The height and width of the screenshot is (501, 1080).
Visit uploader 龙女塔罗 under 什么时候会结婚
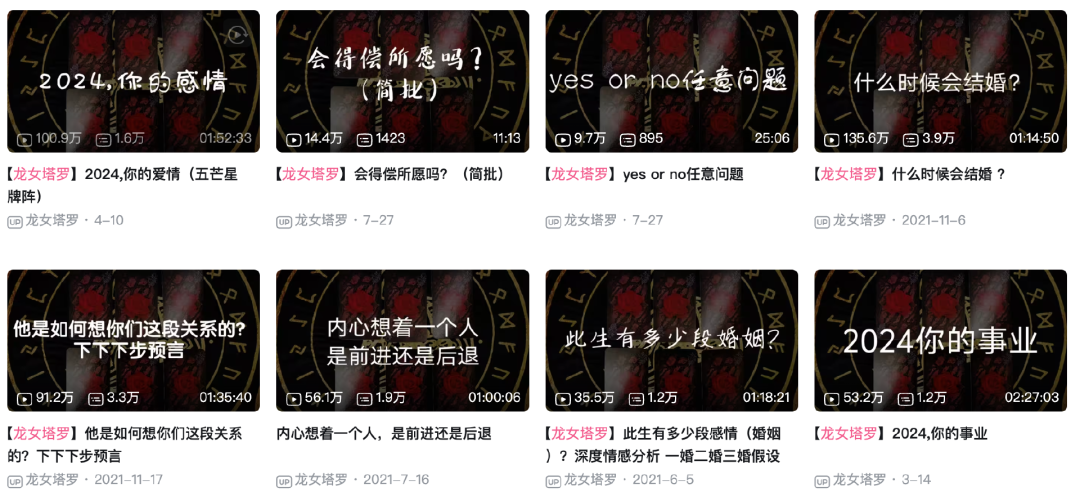(859, 220)
